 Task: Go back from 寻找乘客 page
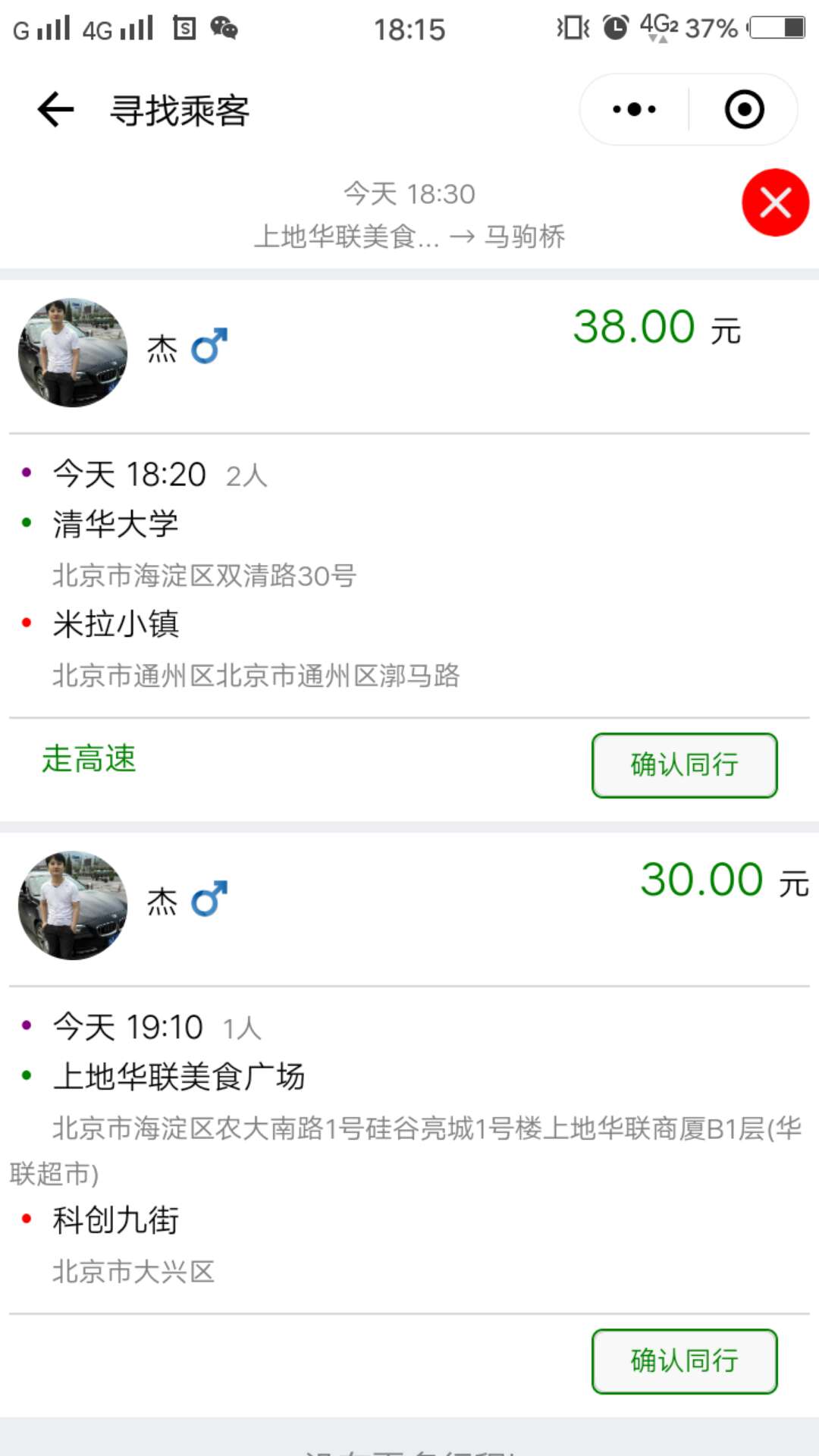click(55, 110)
